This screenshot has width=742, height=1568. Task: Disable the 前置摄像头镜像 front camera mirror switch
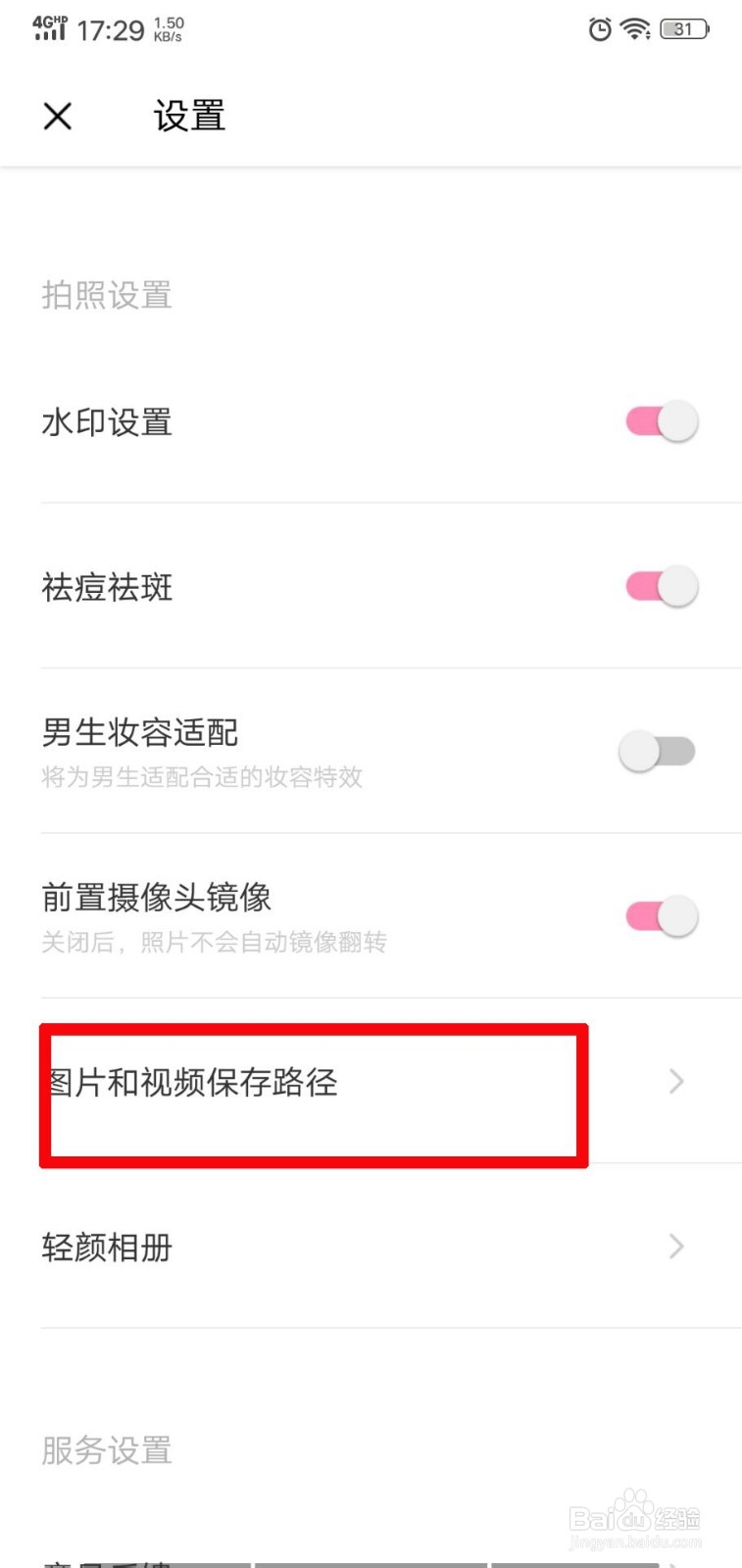pos(661,913)
